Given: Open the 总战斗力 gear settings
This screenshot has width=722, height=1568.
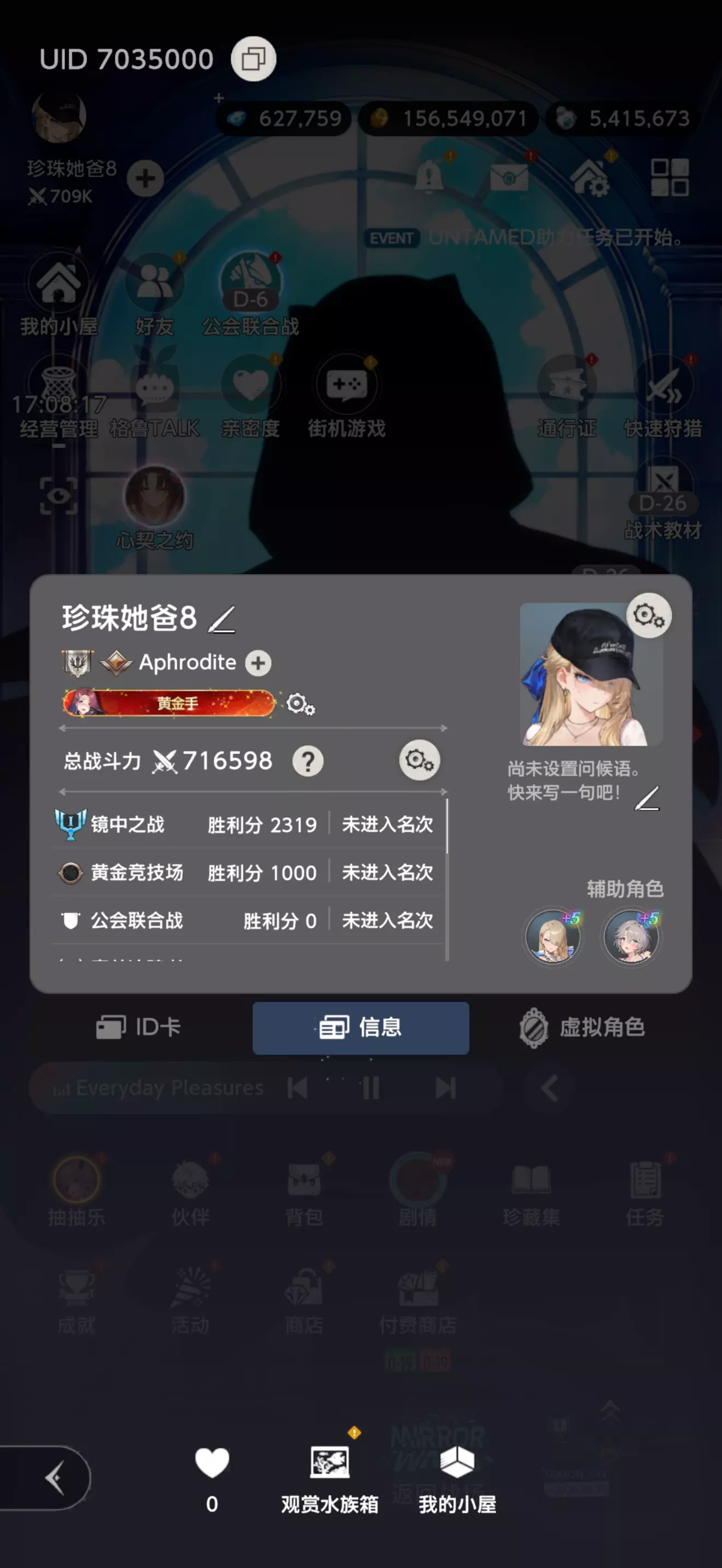Looking at the screenshot, I should (x=420, y=759).
